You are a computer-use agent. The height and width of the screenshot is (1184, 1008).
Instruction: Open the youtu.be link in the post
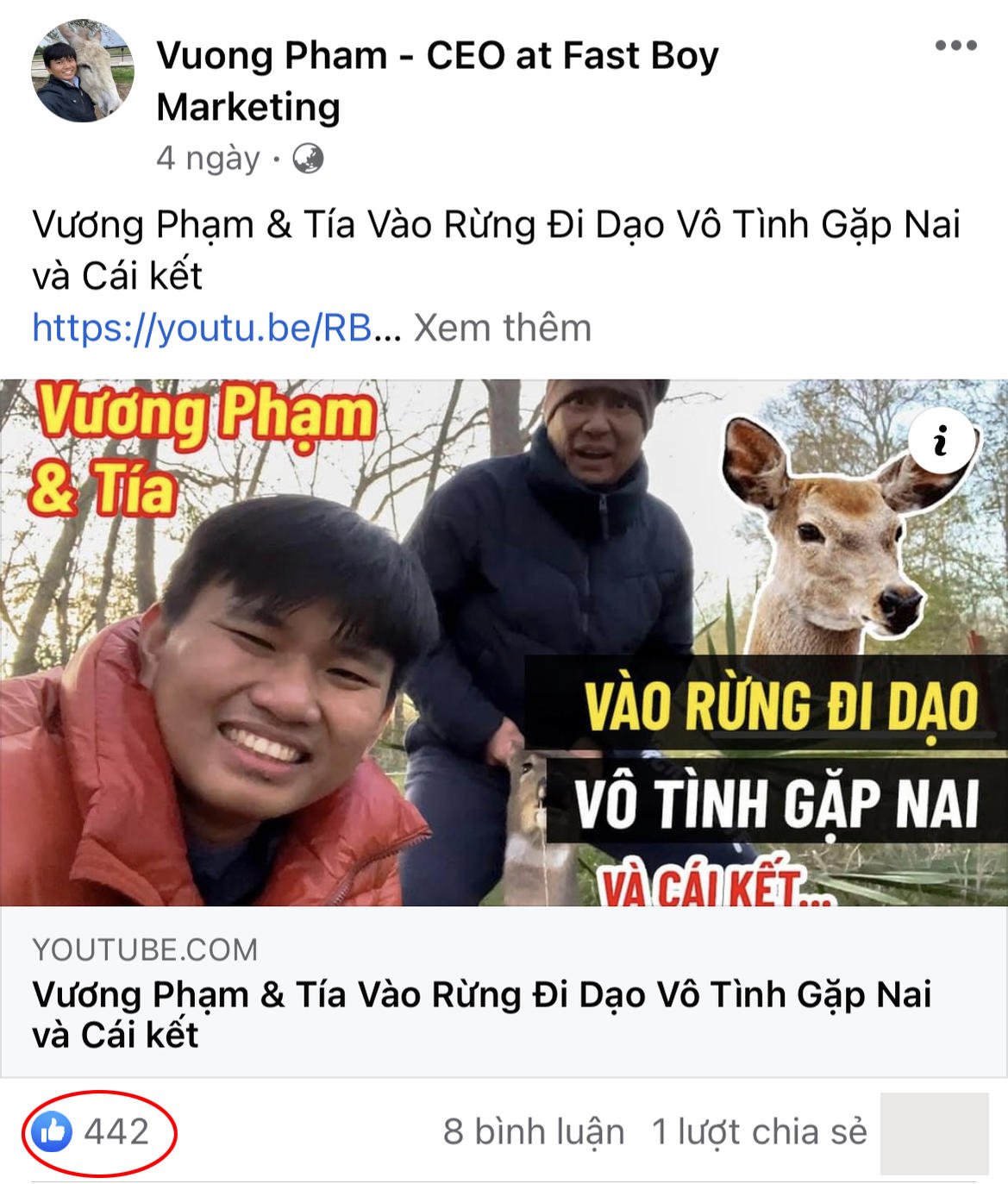pos(202,328)
